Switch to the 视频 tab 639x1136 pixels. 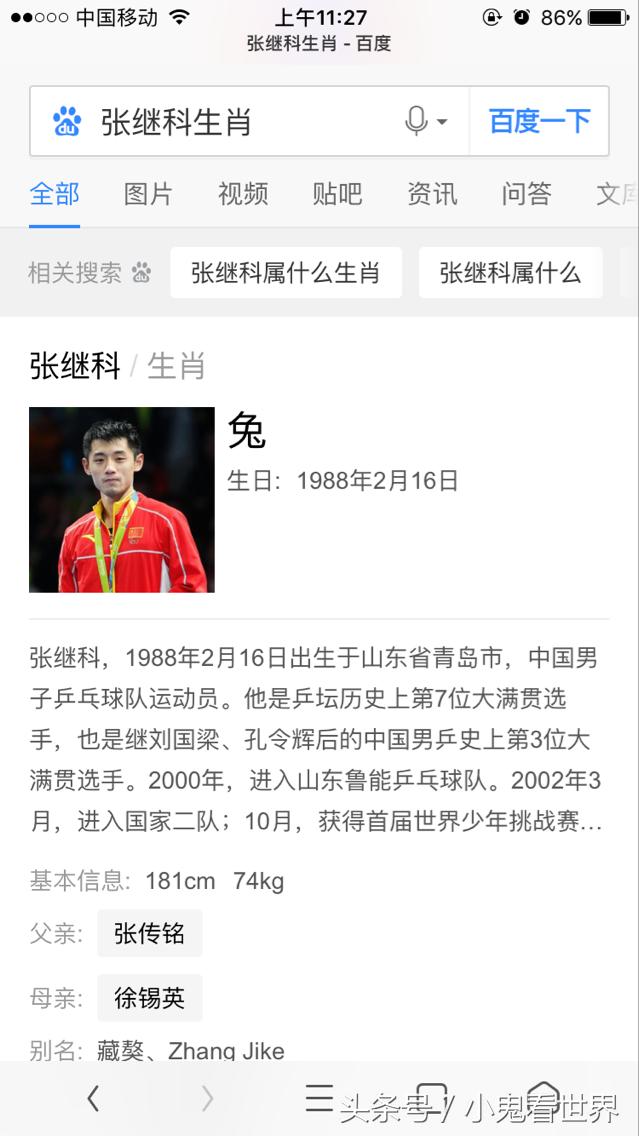(x=243, y=194)
